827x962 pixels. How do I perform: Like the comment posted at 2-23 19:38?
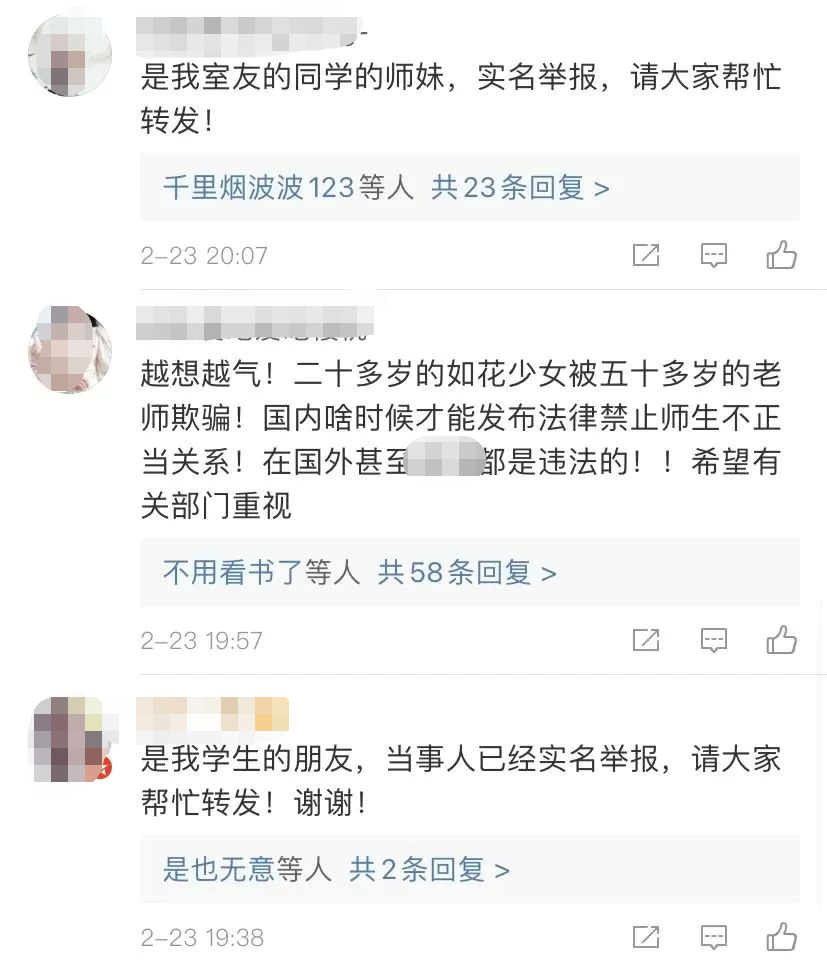[x=782, y=936]
